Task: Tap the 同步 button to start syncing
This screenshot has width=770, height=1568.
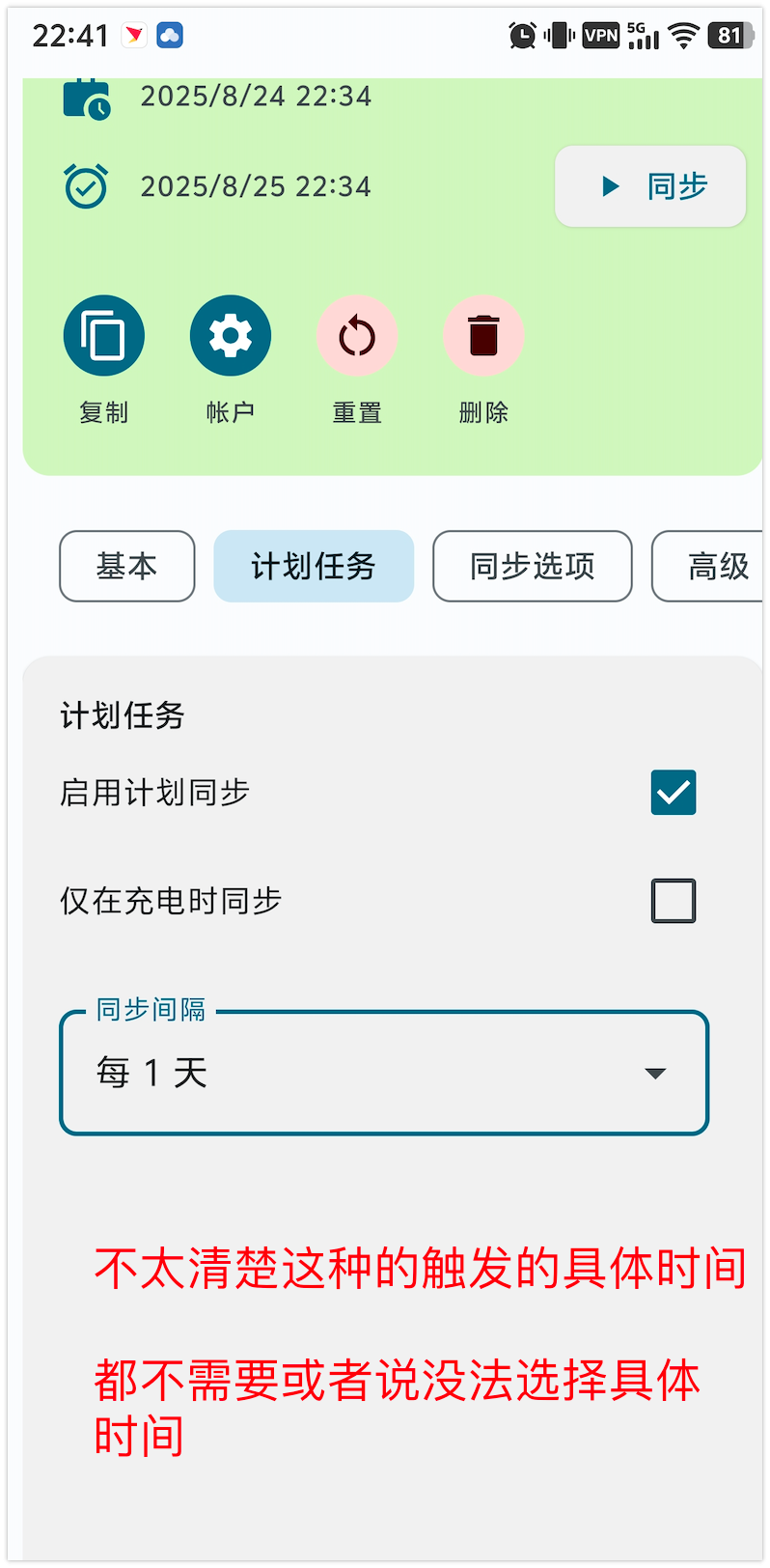Action: click(x=649, y=186)
